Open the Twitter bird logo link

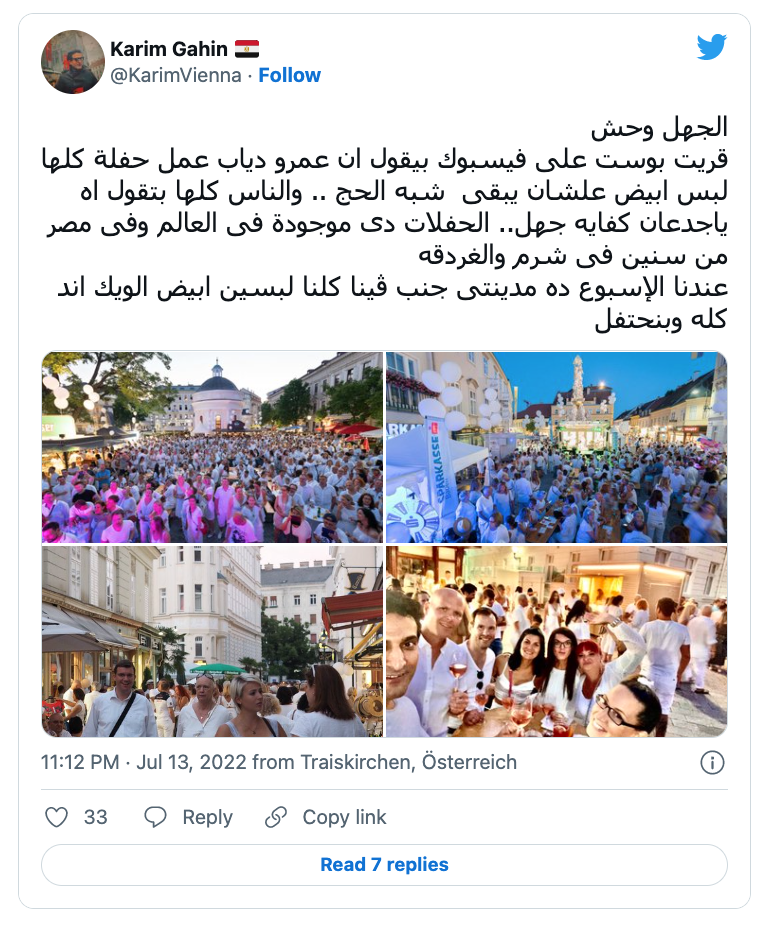click(x=711, y=47)
